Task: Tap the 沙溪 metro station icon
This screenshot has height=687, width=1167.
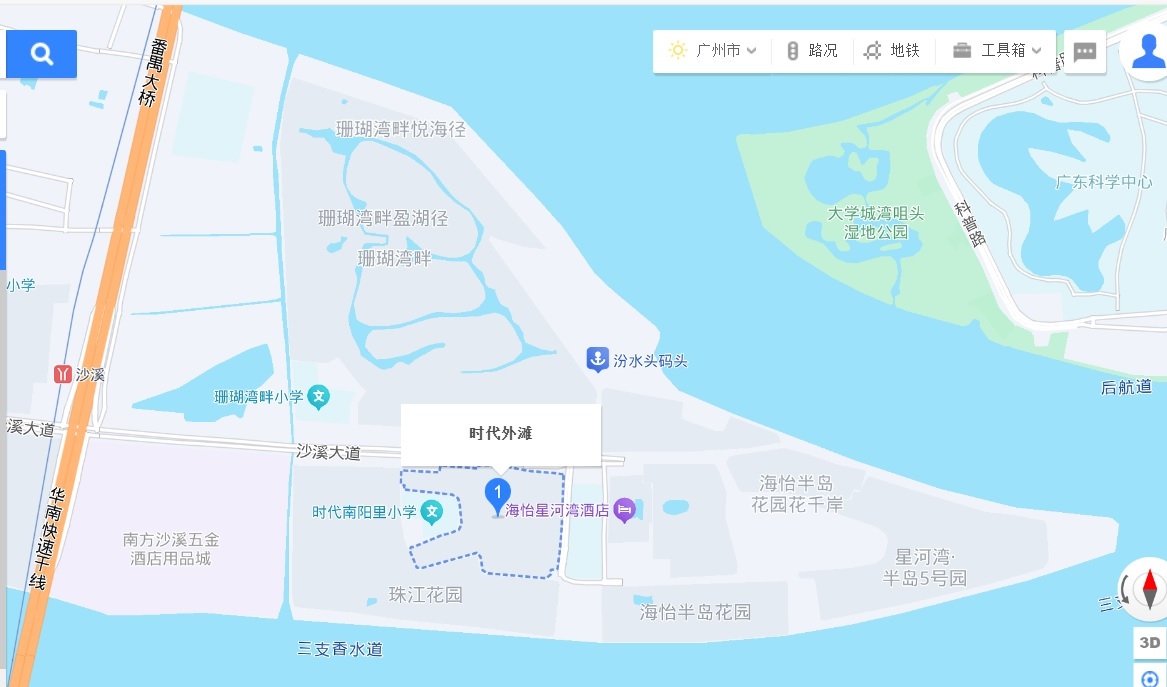Action: [x=64, y=374]
